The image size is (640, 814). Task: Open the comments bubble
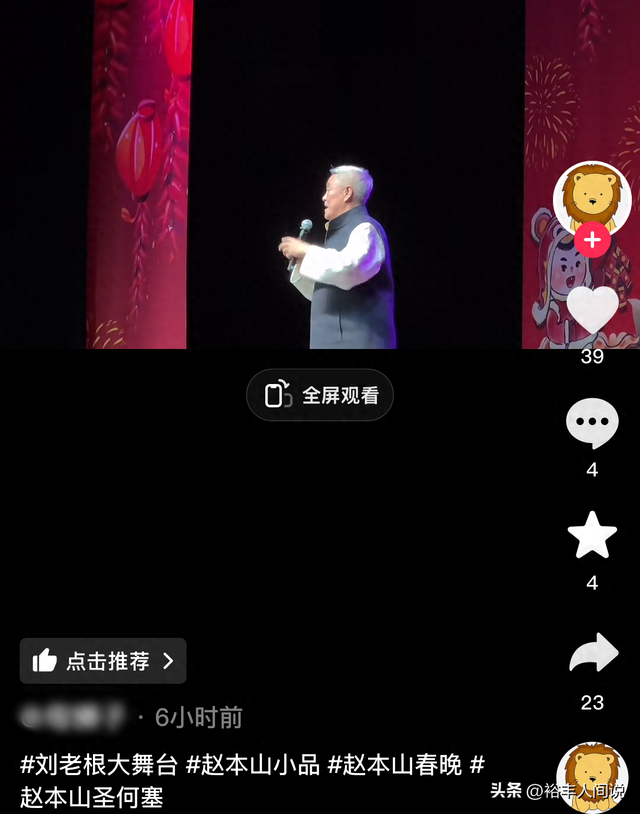592,423
